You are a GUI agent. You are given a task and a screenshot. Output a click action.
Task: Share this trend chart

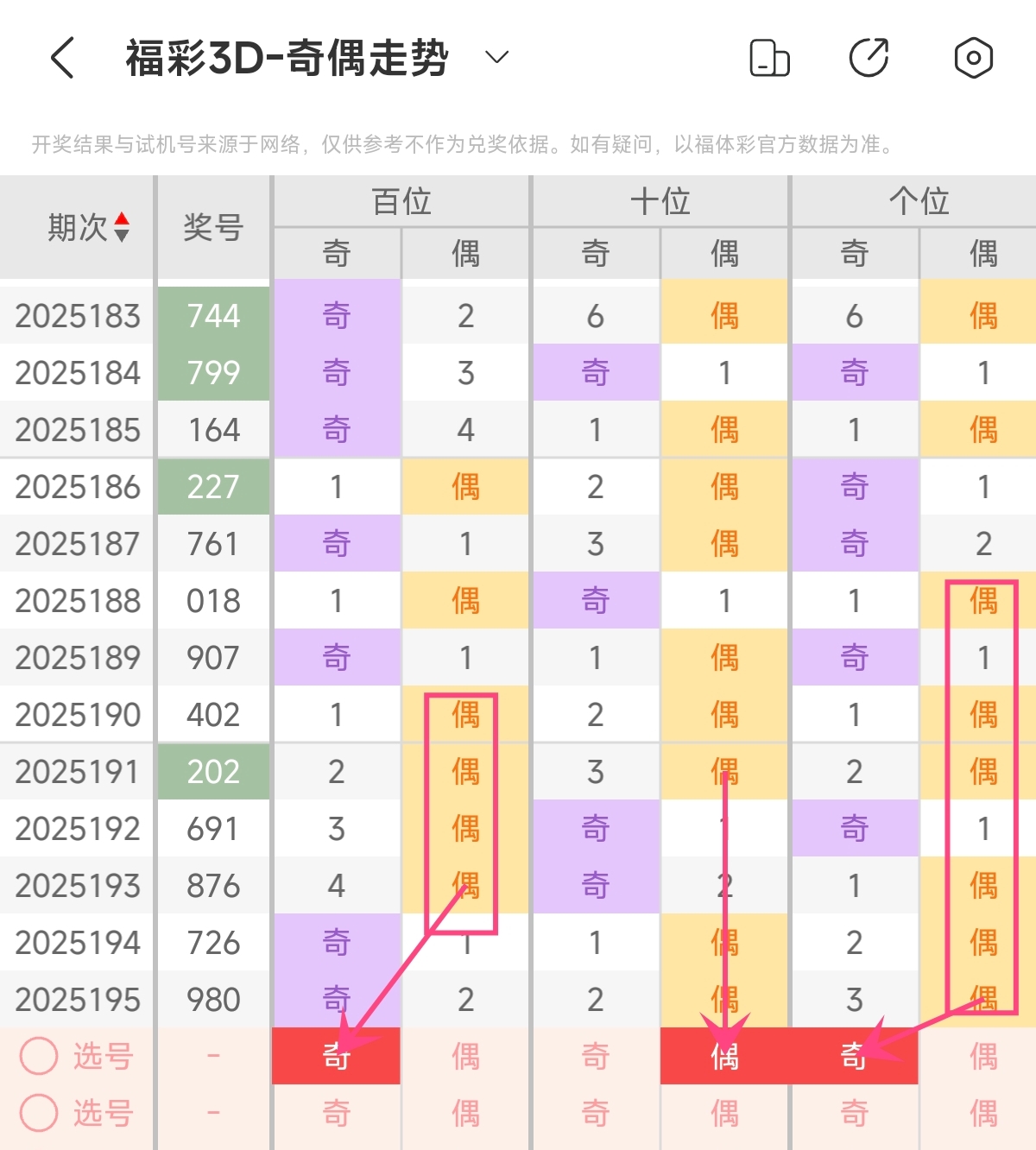click(x=869, y=58)
